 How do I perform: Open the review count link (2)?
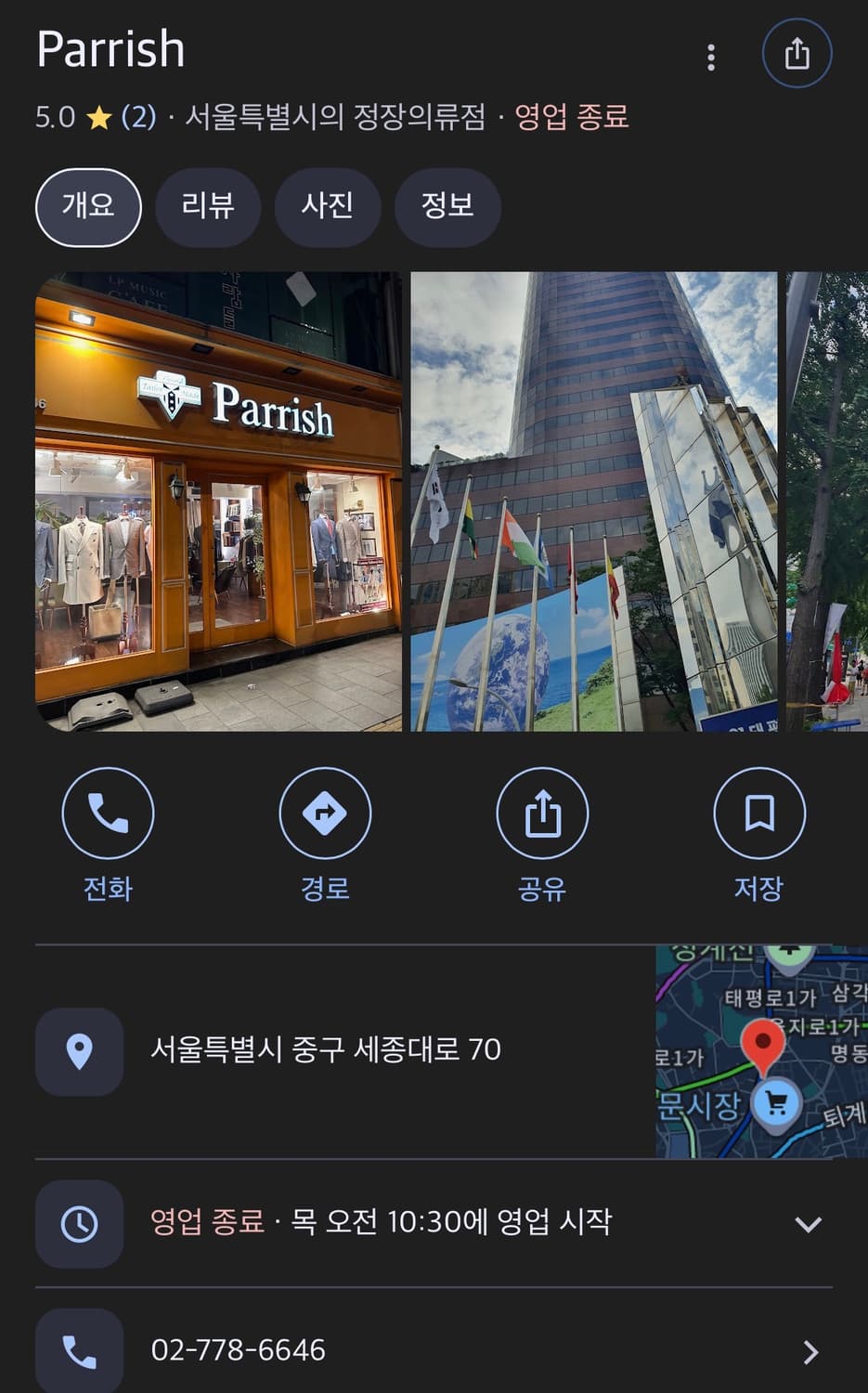pos(136,118)
